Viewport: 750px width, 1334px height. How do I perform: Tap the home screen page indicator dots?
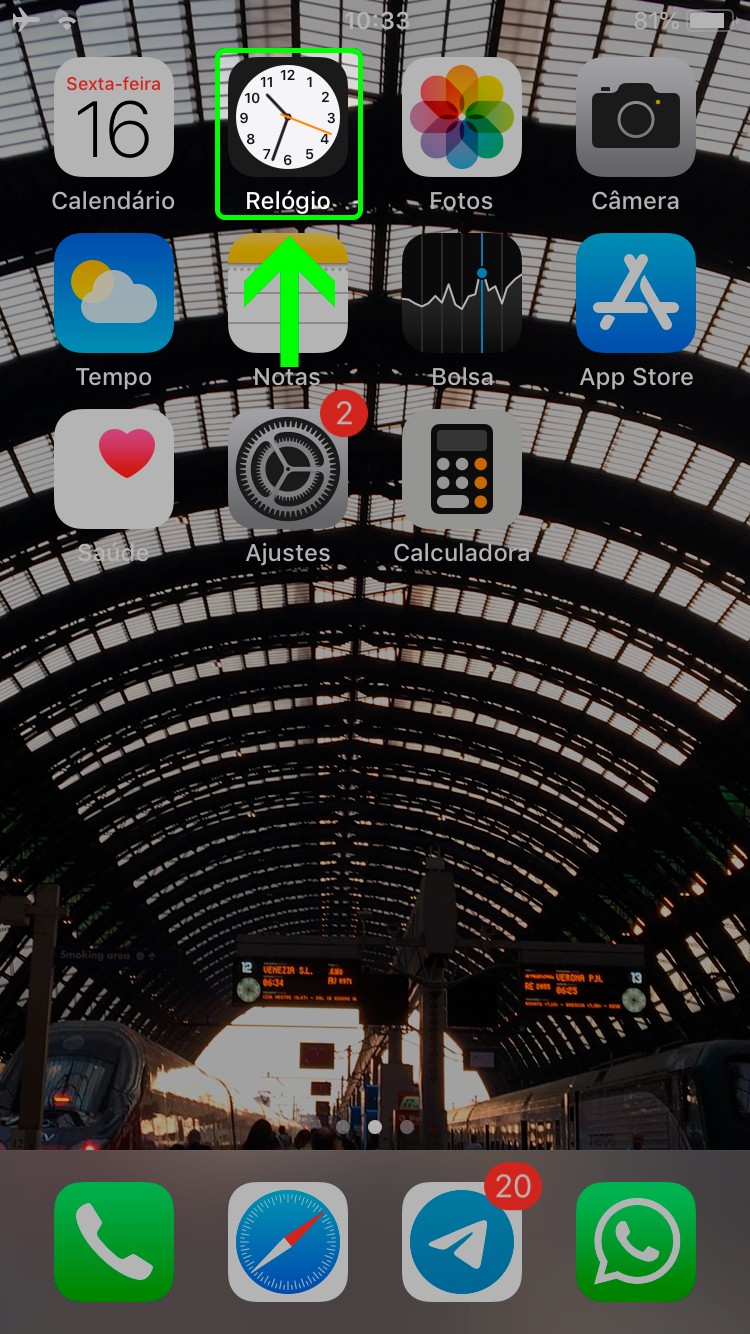(x=375, y=1126)
